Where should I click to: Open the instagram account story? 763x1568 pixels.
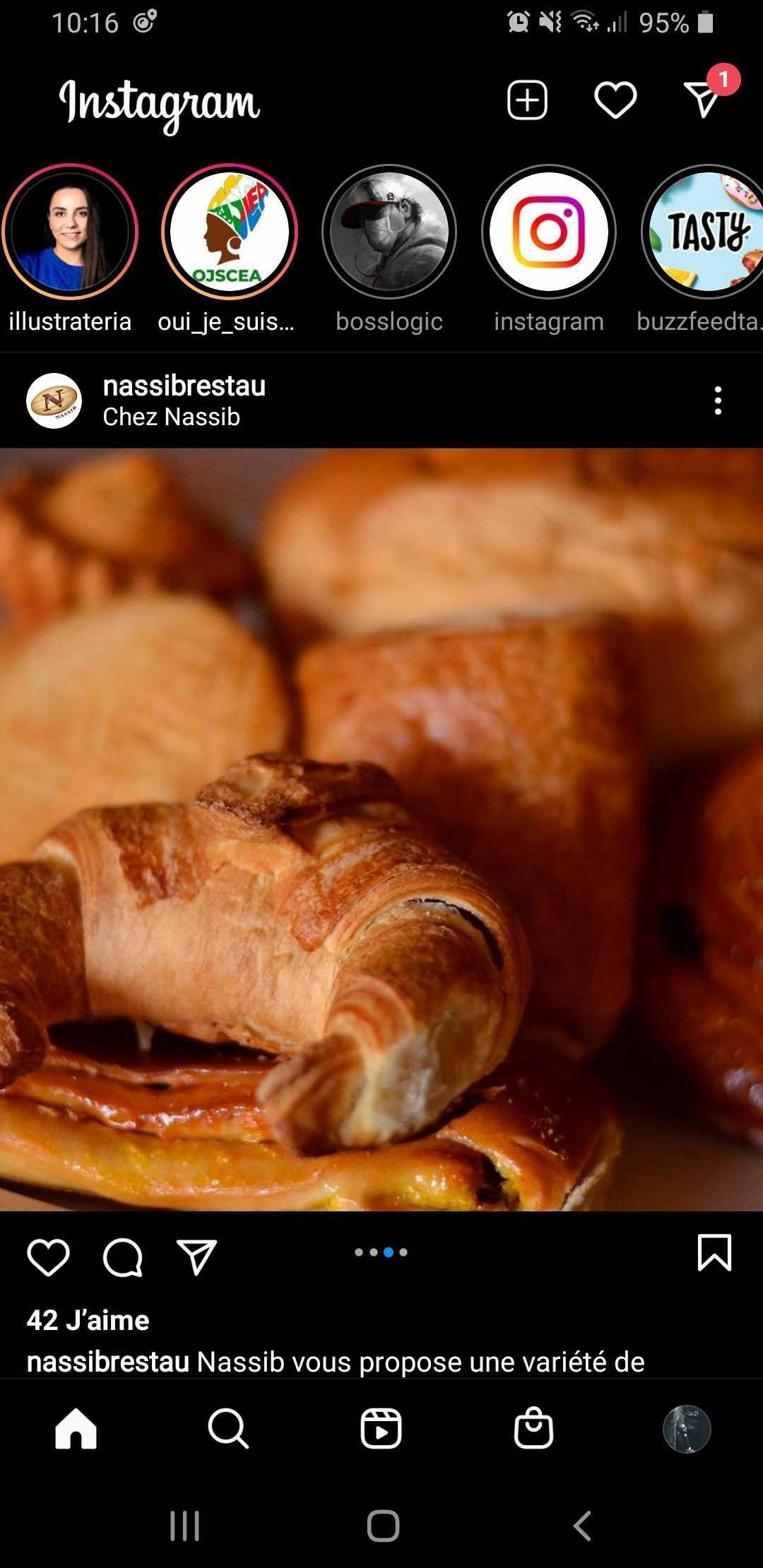[549, 232]
